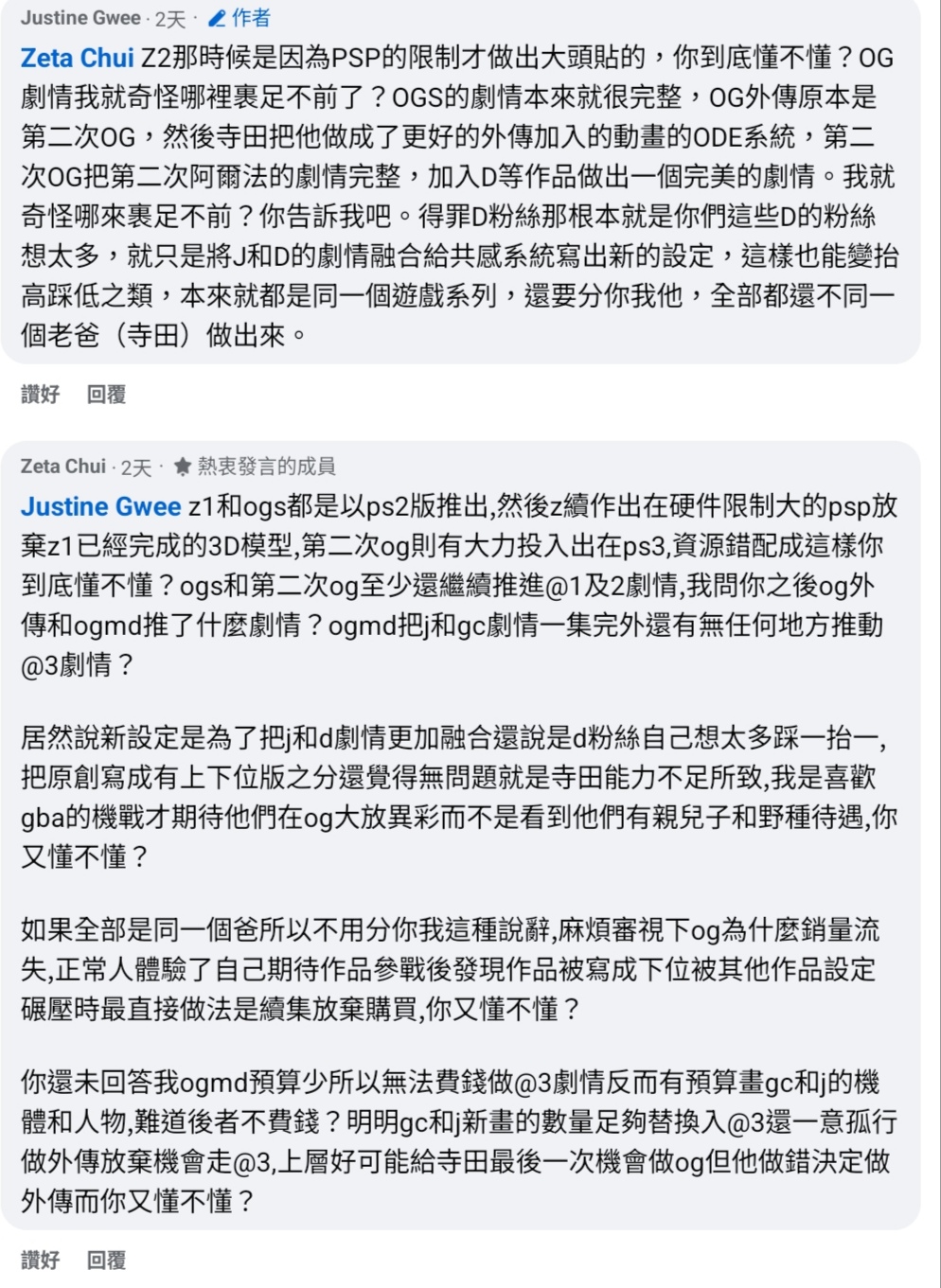Like Justine Gwee's comment (讚好)
Image resolution: width=941 pixels, height=1288 pixels.
[x=40, y=395]
